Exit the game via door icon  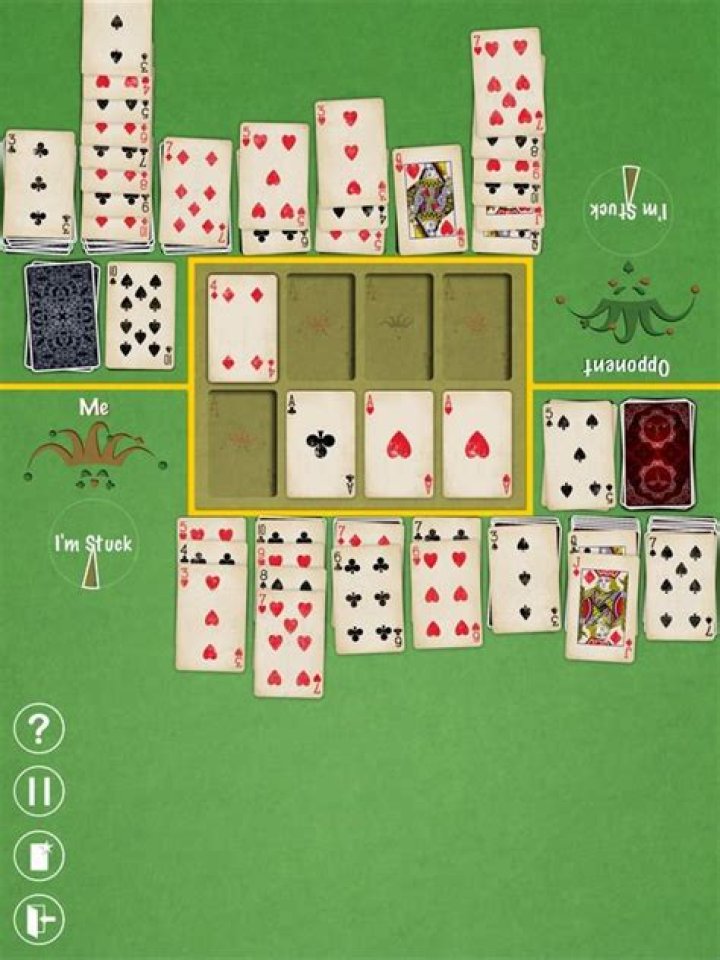(39, 921)
